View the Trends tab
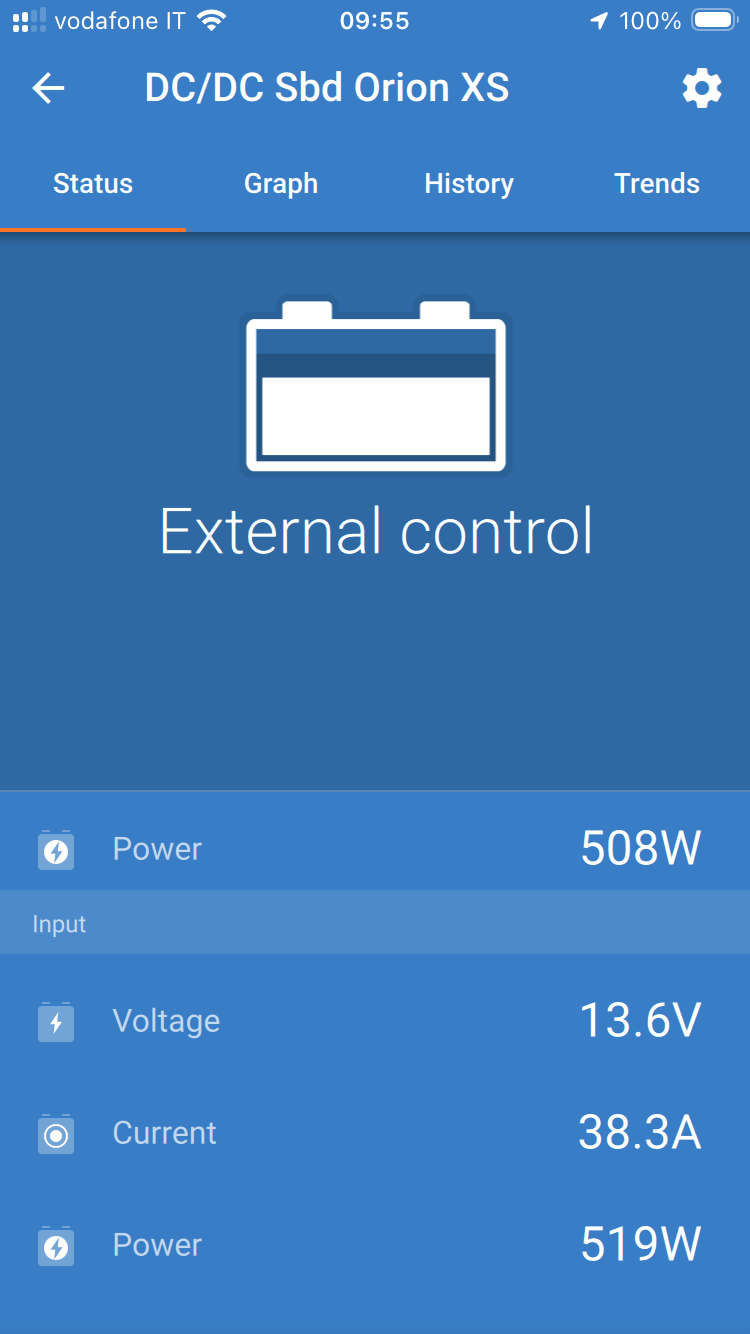The height and width of the screenshot is (1334, 750). tap(657, 184)
